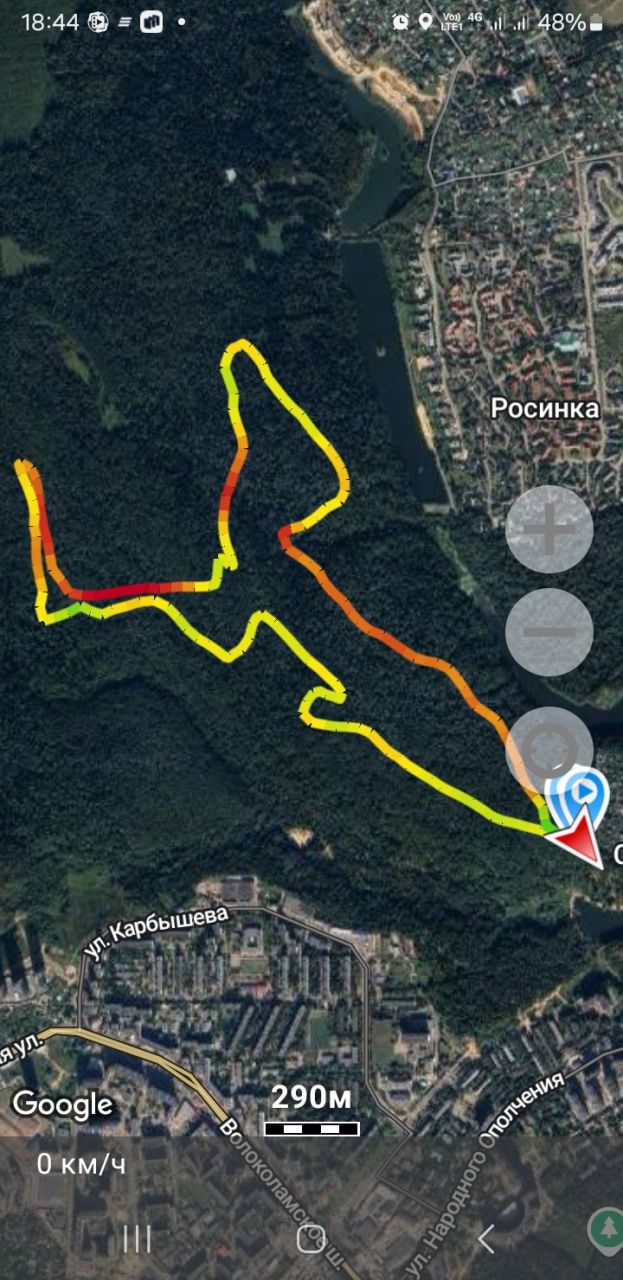Go back using the system back button

coord(486,1239)
